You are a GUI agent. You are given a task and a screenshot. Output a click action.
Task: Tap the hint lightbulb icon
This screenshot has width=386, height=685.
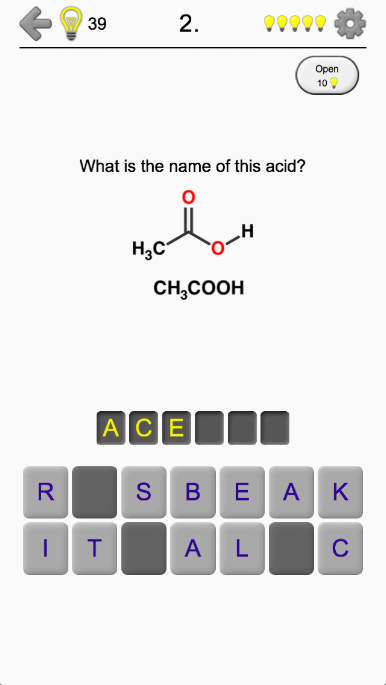click(x=72, y=24)
